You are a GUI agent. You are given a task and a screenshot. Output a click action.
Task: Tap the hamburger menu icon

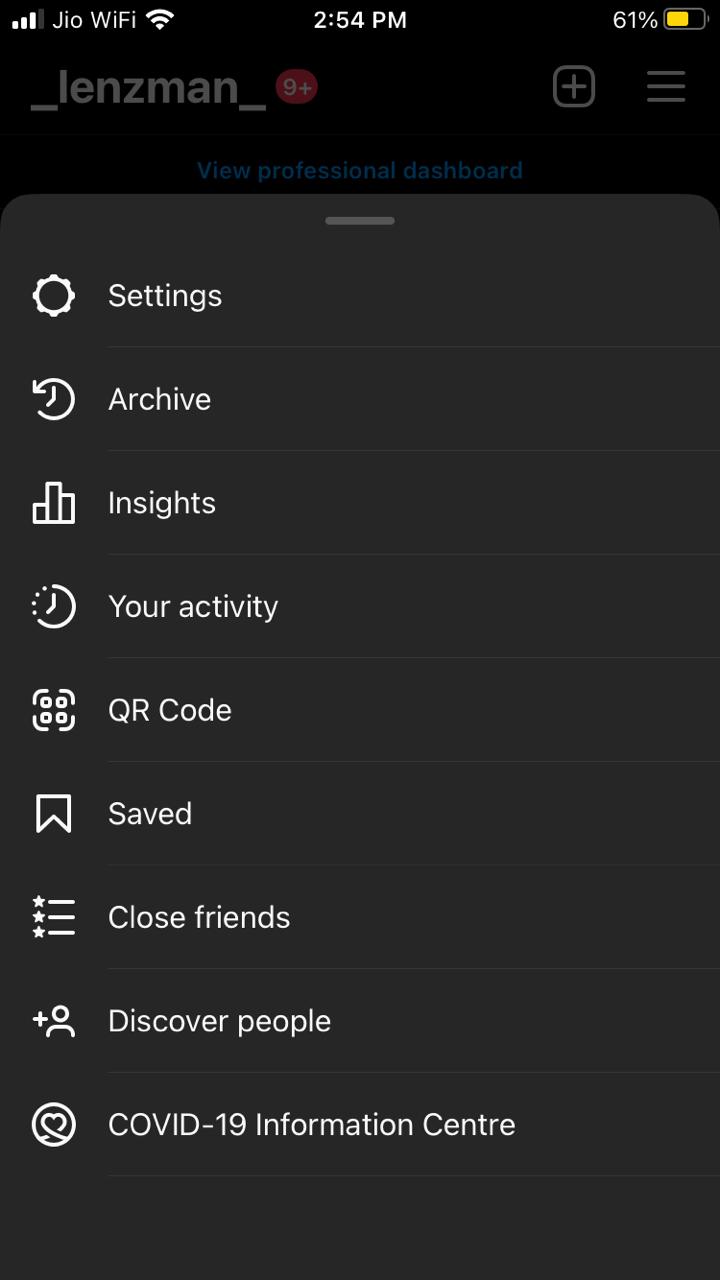[x=666, y=87]
